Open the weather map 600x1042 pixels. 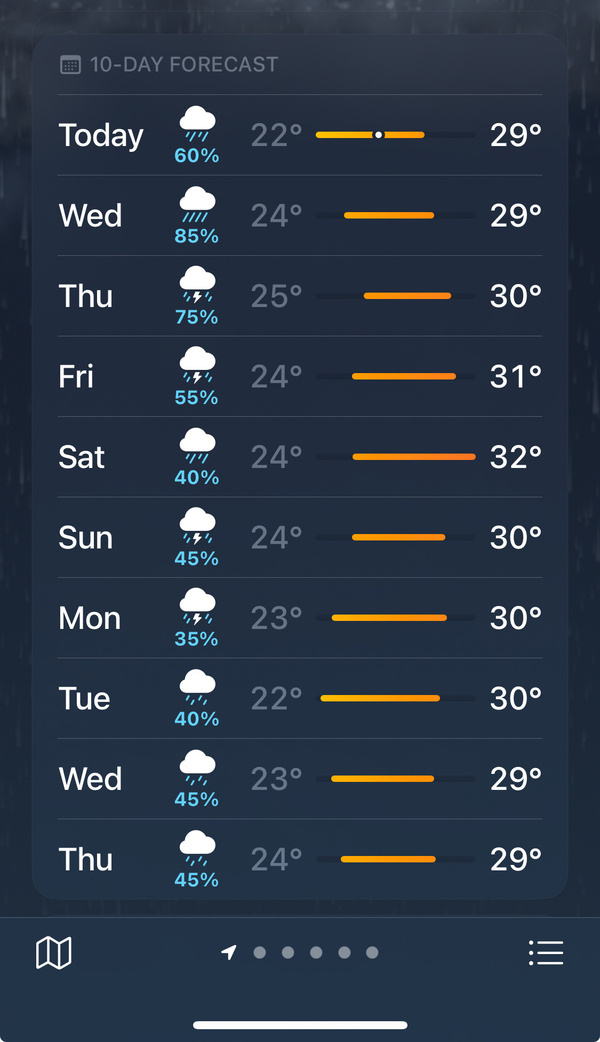point(54,953)
